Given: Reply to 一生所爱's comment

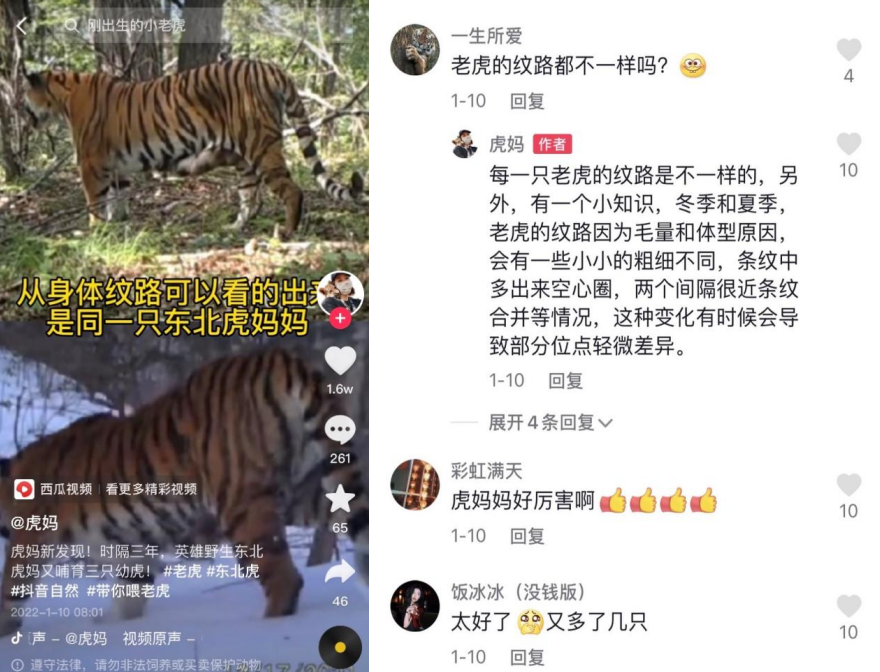Looking at the screenshot, I should click(x=527, y=101).
